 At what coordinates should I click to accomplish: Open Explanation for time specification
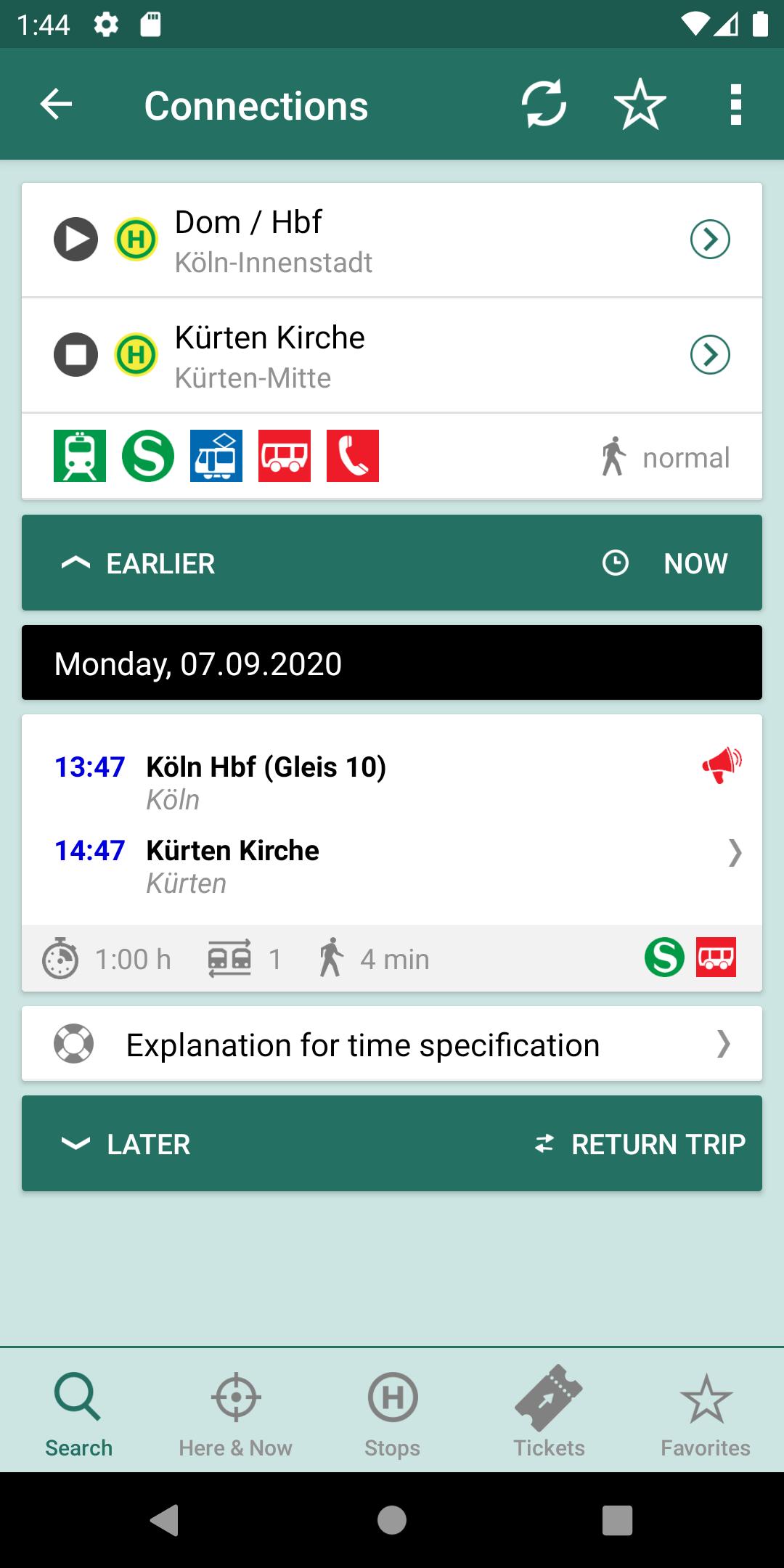click(392, 1044)
